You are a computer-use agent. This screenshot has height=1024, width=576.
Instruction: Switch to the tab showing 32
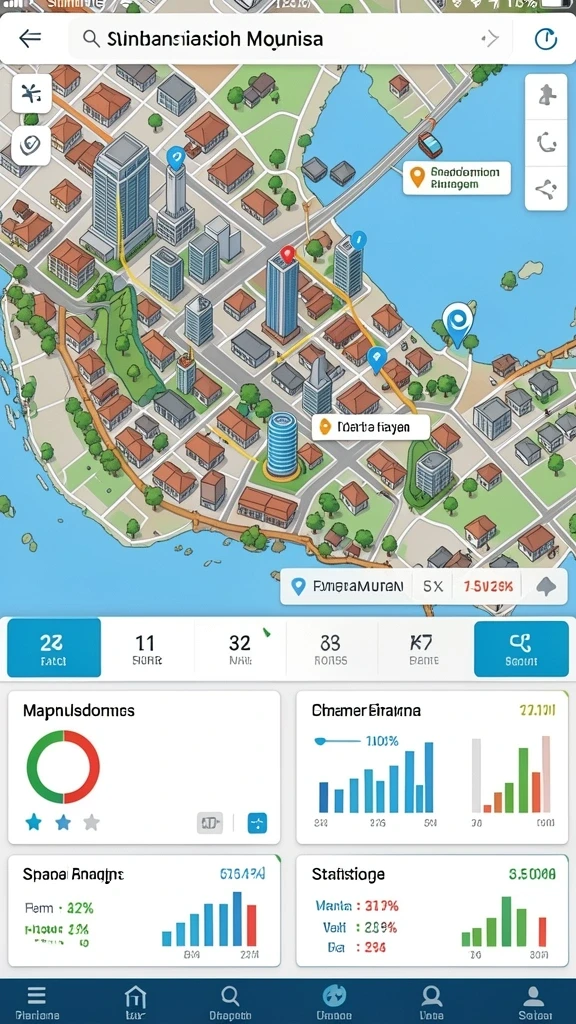pyautogui.click(x=240, y=648)
